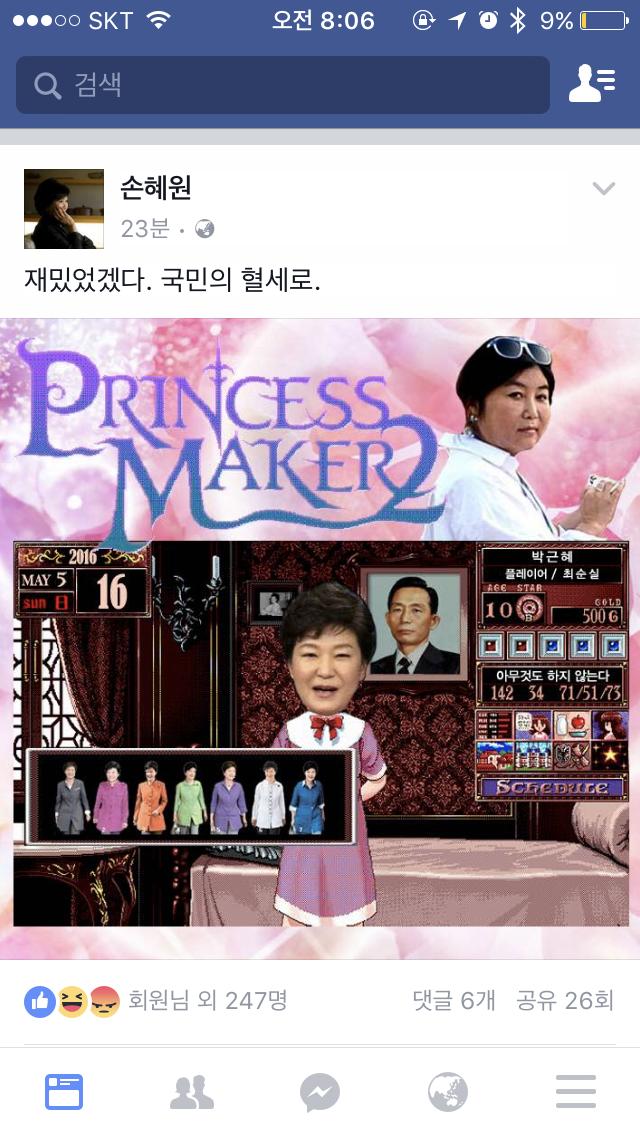Open the notifications globe tab
Image resolution: width=640 pixels, height=1136 pixels.
point(448,1092)
